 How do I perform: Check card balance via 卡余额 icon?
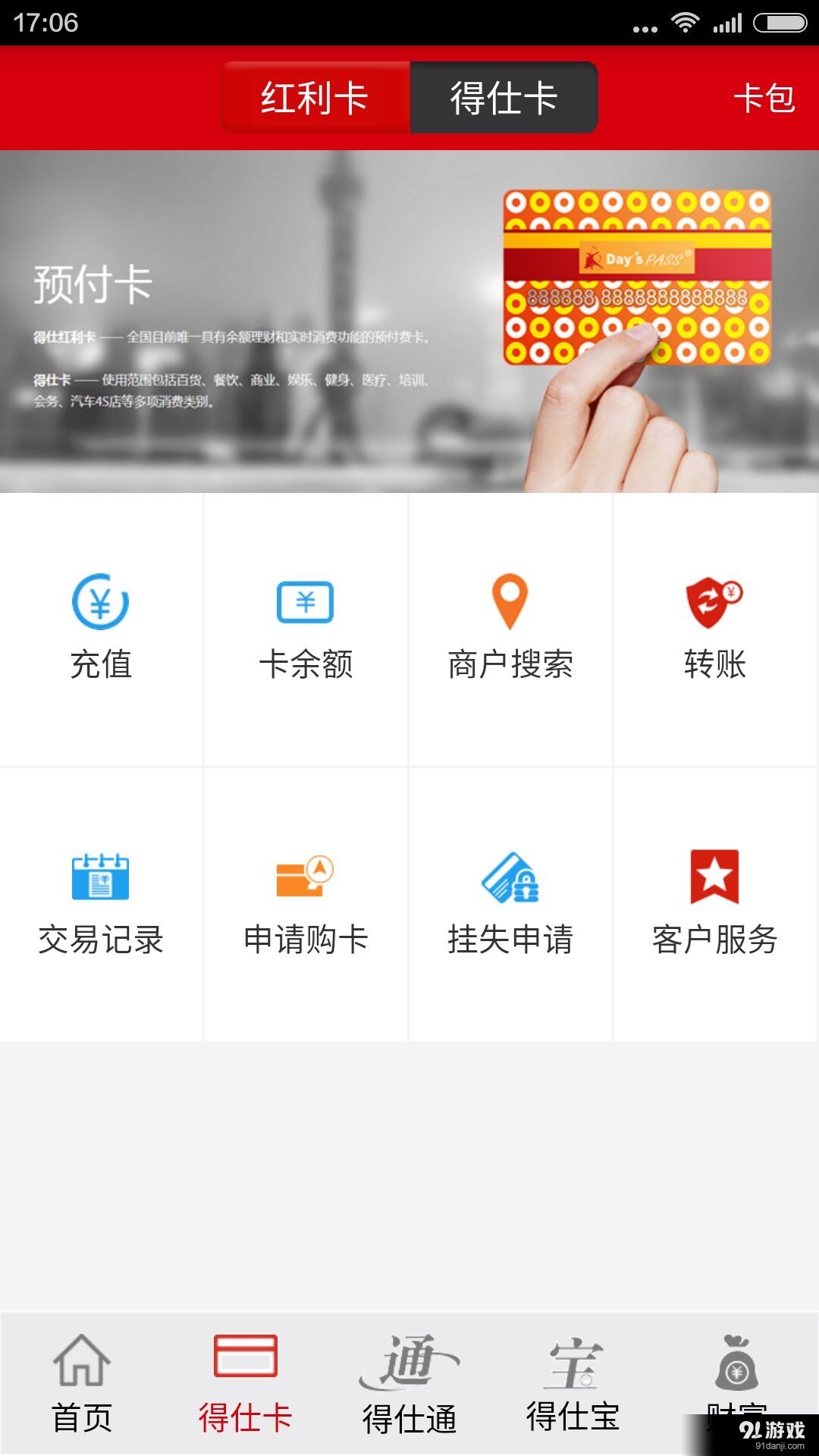click(x=306, y=629)
